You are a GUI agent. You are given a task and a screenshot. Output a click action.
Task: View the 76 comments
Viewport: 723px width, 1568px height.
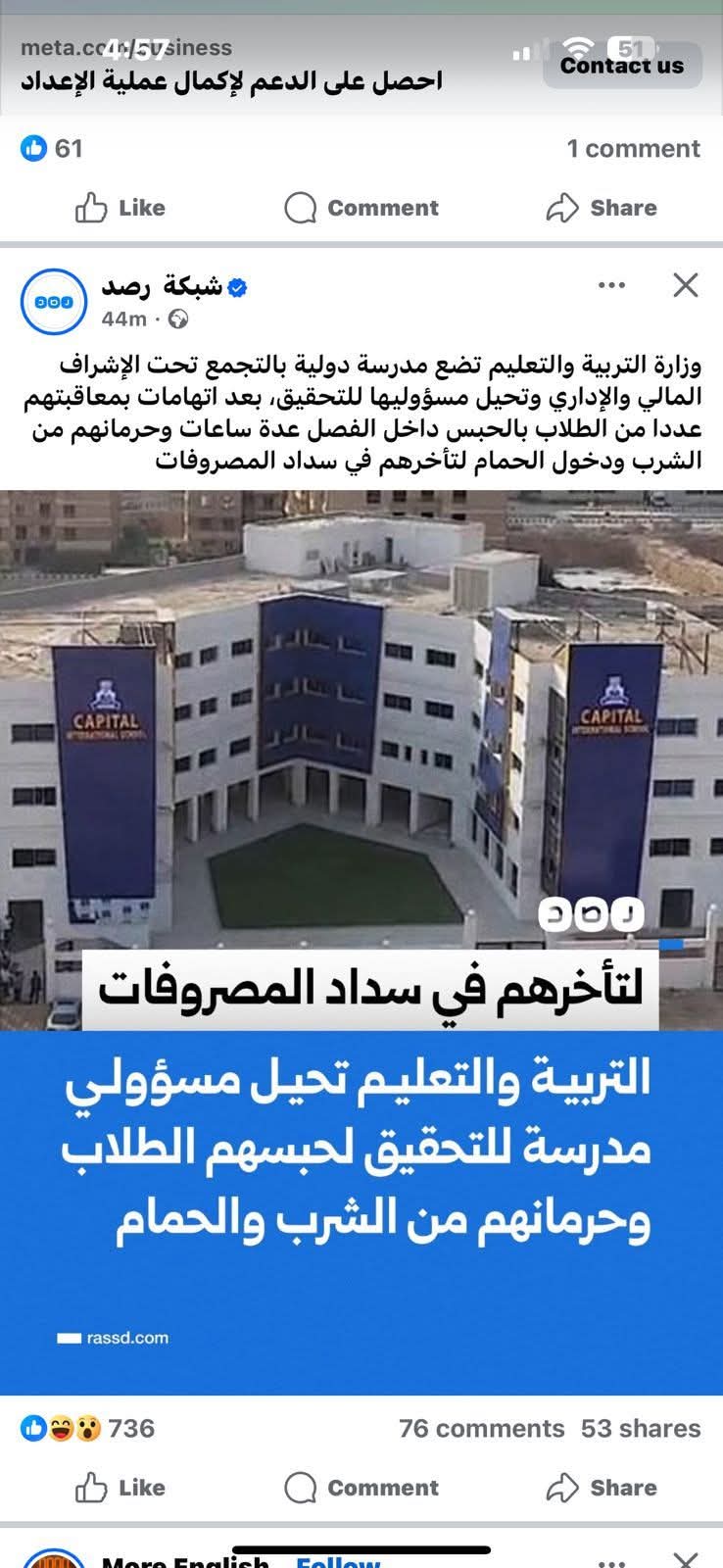tap(481, 1429)
